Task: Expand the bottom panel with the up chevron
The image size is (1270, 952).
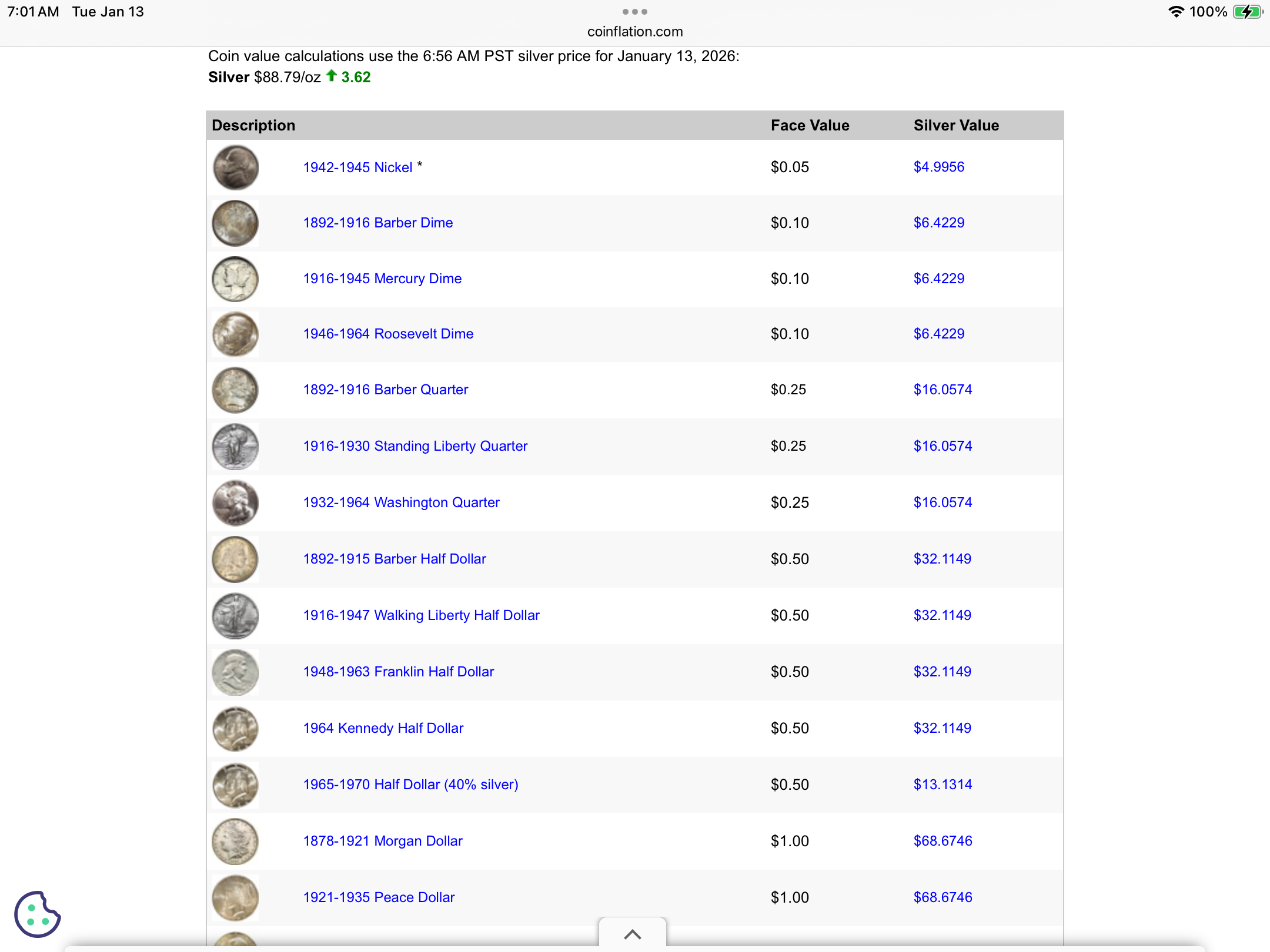Action: coord(633,934)
